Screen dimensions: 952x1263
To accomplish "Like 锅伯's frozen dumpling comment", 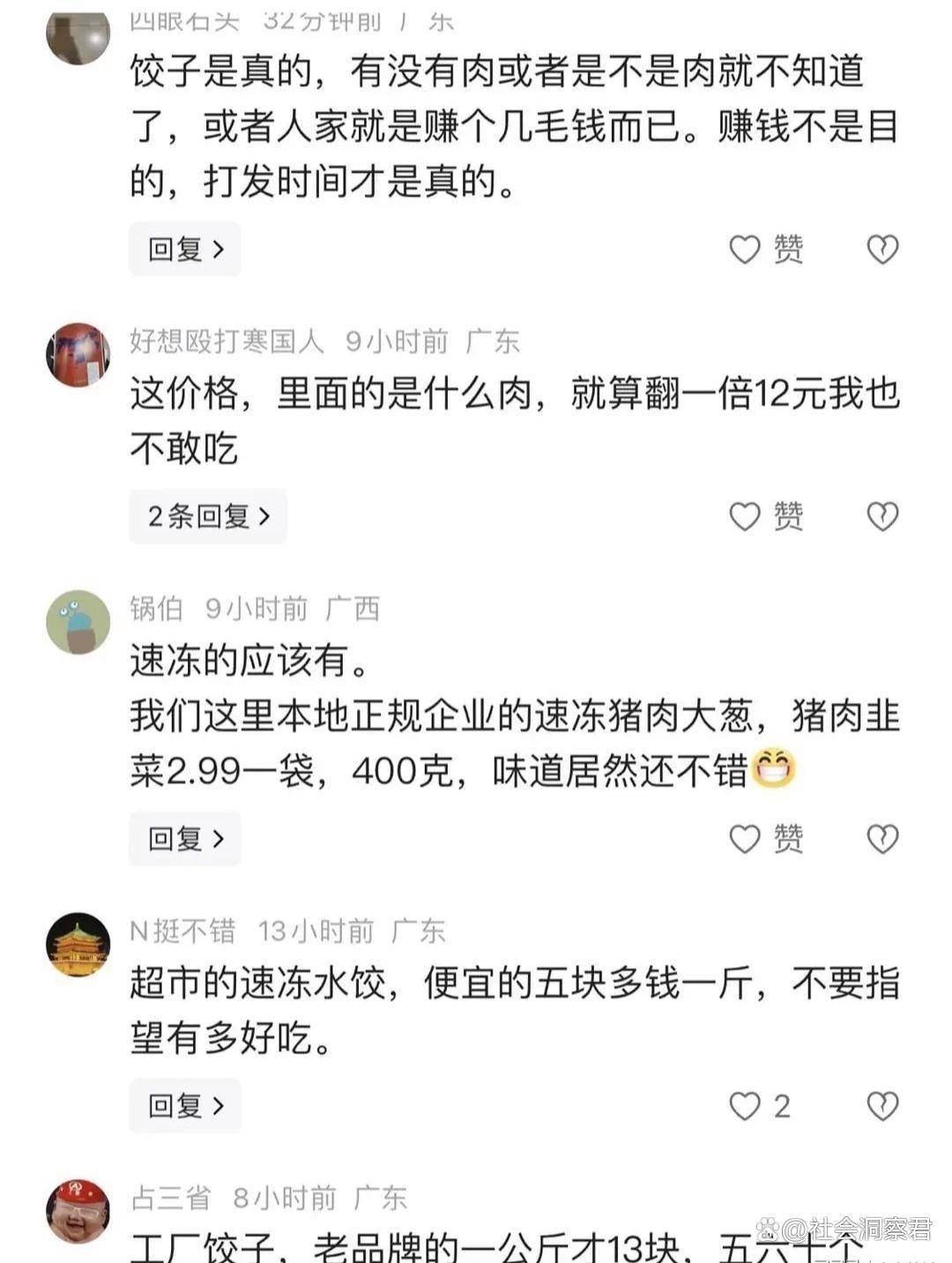I will pyautogui.click(x=745, y=839).
